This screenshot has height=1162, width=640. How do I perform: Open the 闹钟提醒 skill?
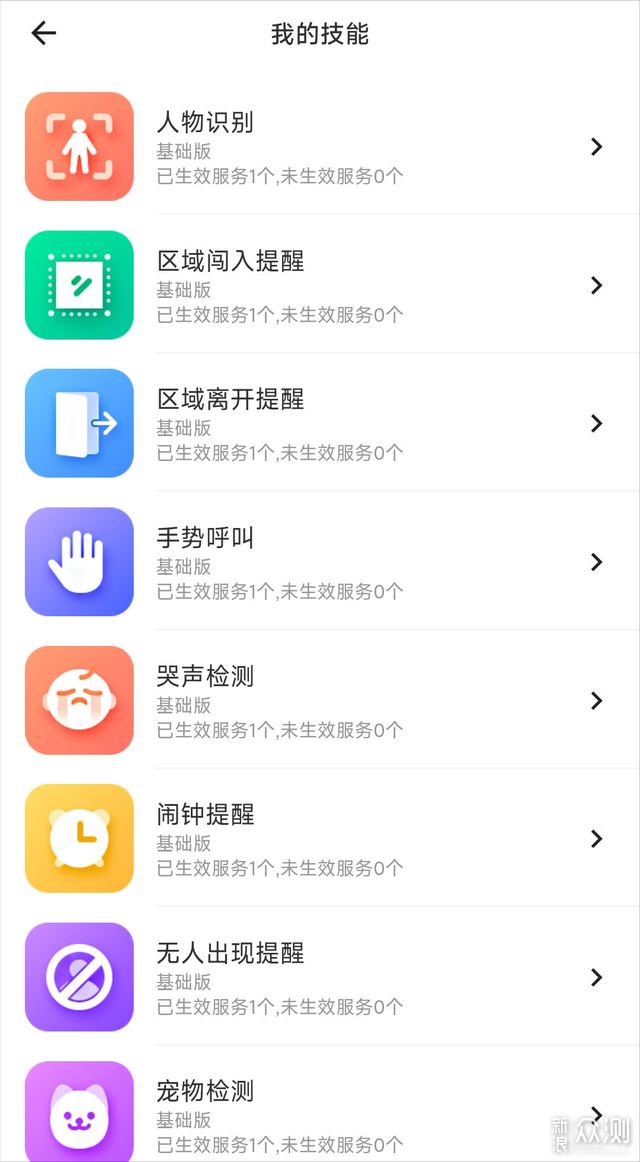pyautogui.click(x=320, y=838)
